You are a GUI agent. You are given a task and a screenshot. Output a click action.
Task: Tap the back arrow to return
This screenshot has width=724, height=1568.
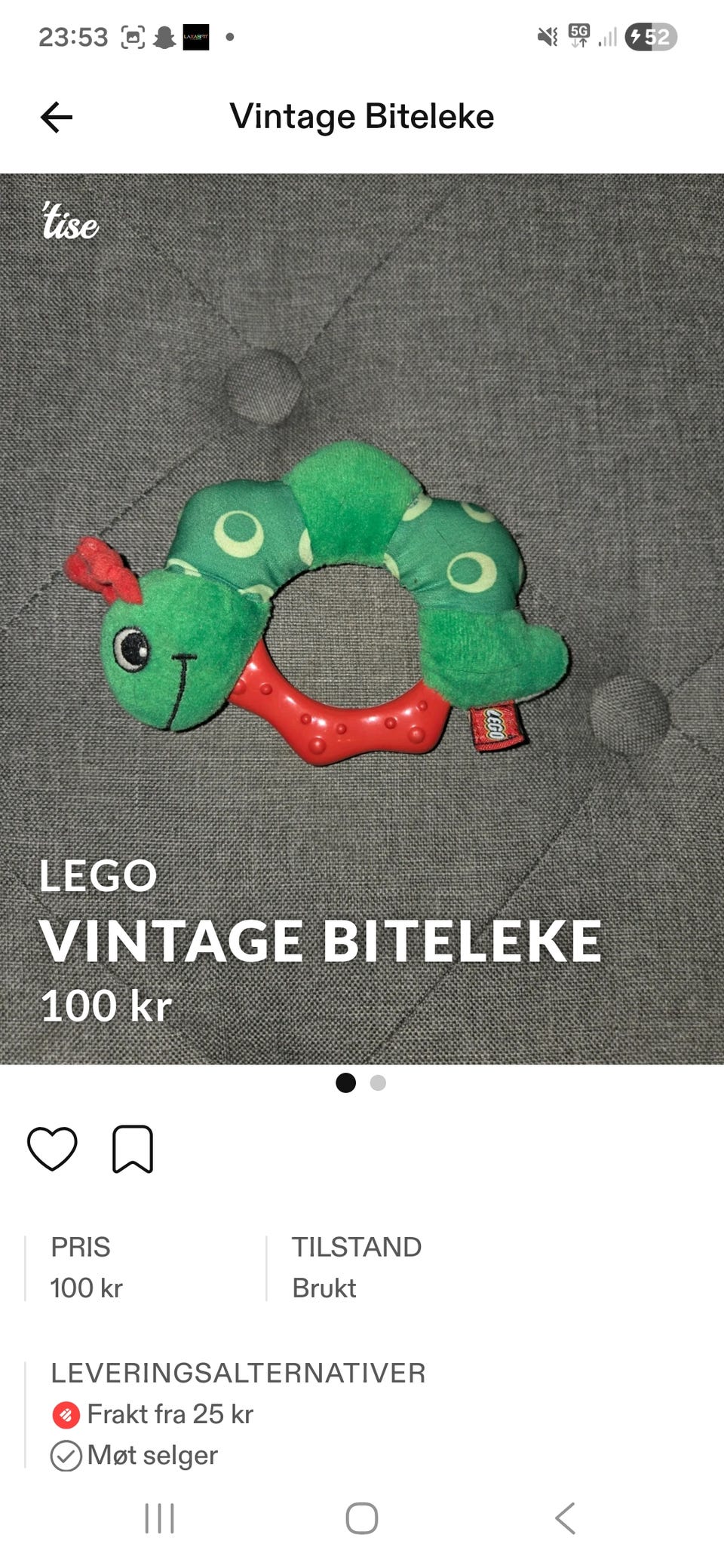click(x=54, y=117)
